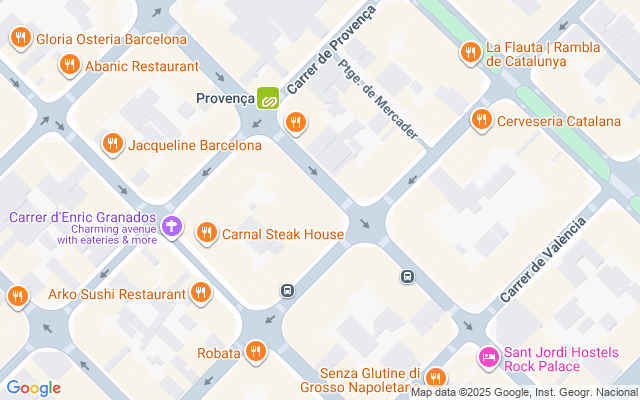
Task: Open Carrer d'Enric Granados attraction marker
Action: click(x=172, y=227)
